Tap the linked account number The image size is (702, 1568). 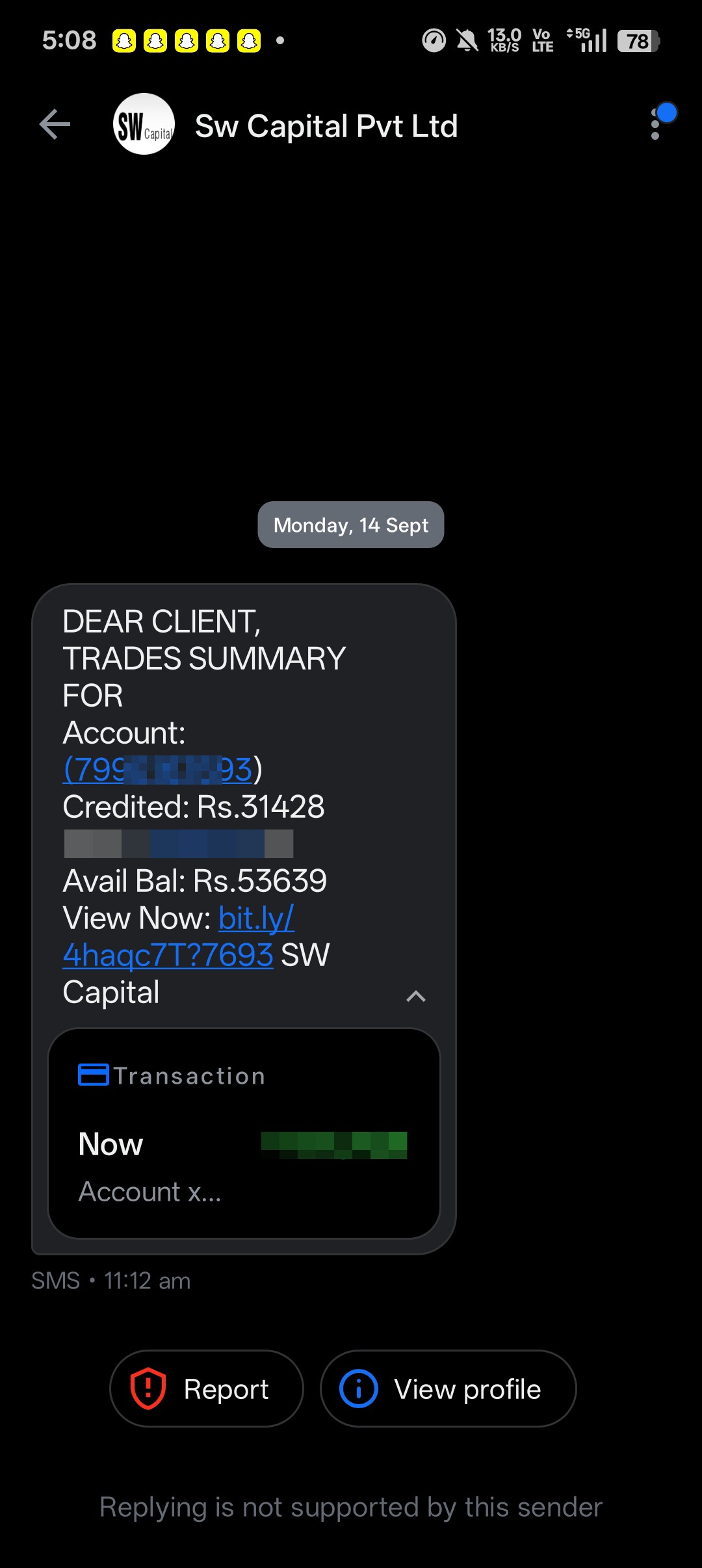click(x=158, y=770)
